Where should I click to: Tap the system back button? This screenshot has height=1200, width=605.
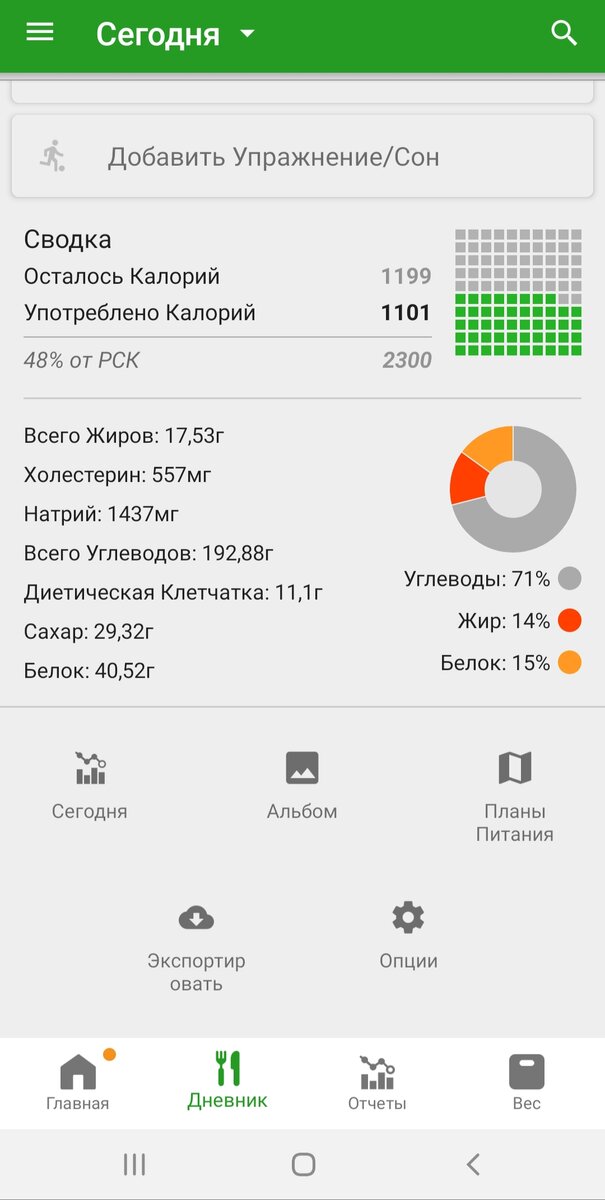coord(473,1164)
